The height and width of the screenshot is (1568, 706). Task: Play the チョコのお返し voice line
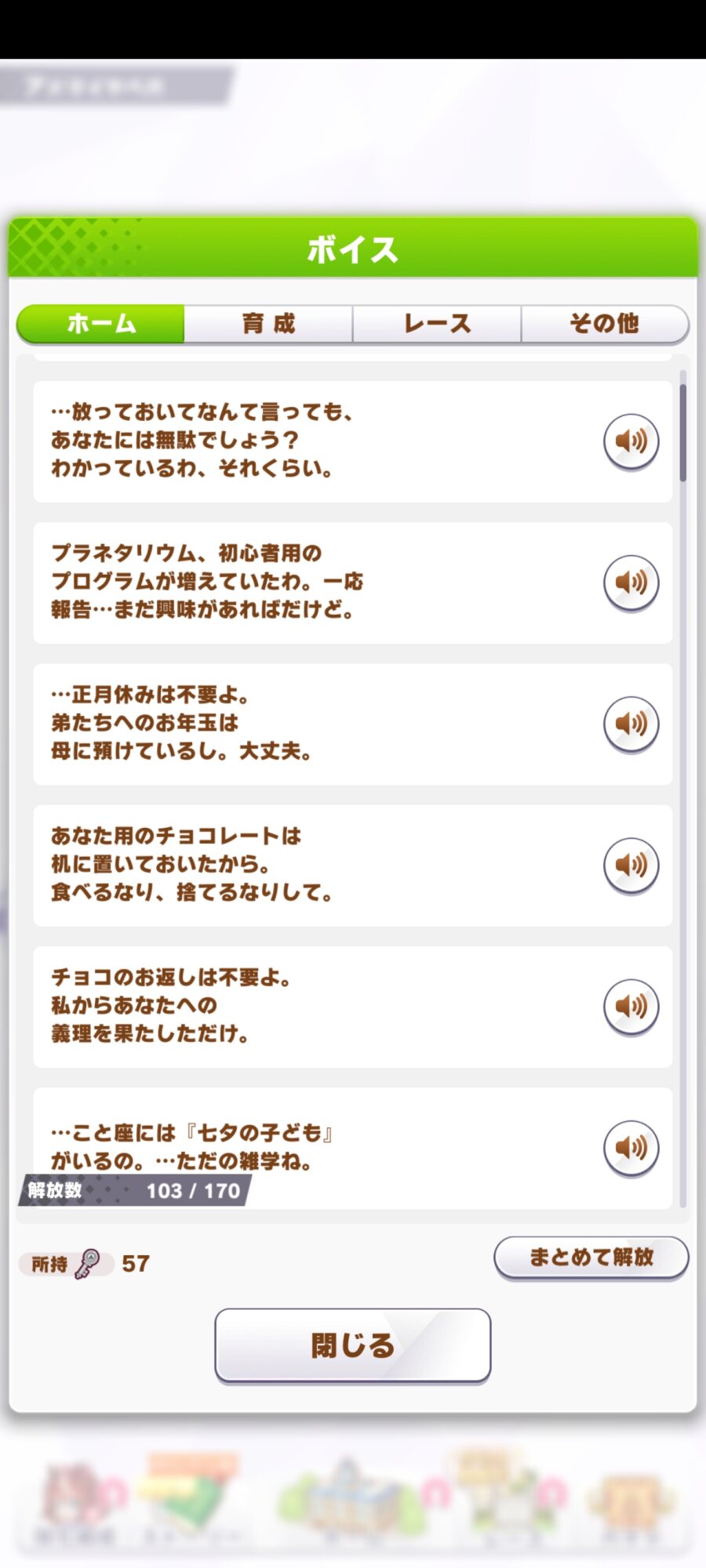coord(631,1006)
